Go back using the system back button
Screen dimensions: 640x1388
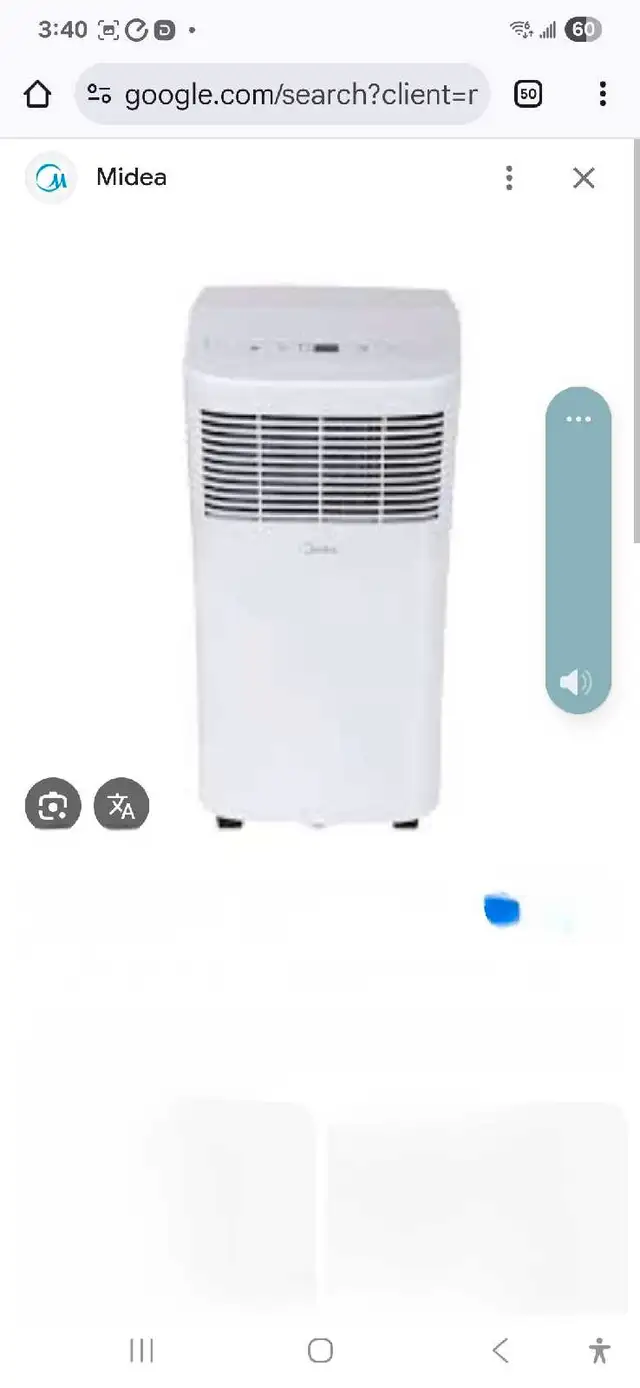(x=500, y=1350)
